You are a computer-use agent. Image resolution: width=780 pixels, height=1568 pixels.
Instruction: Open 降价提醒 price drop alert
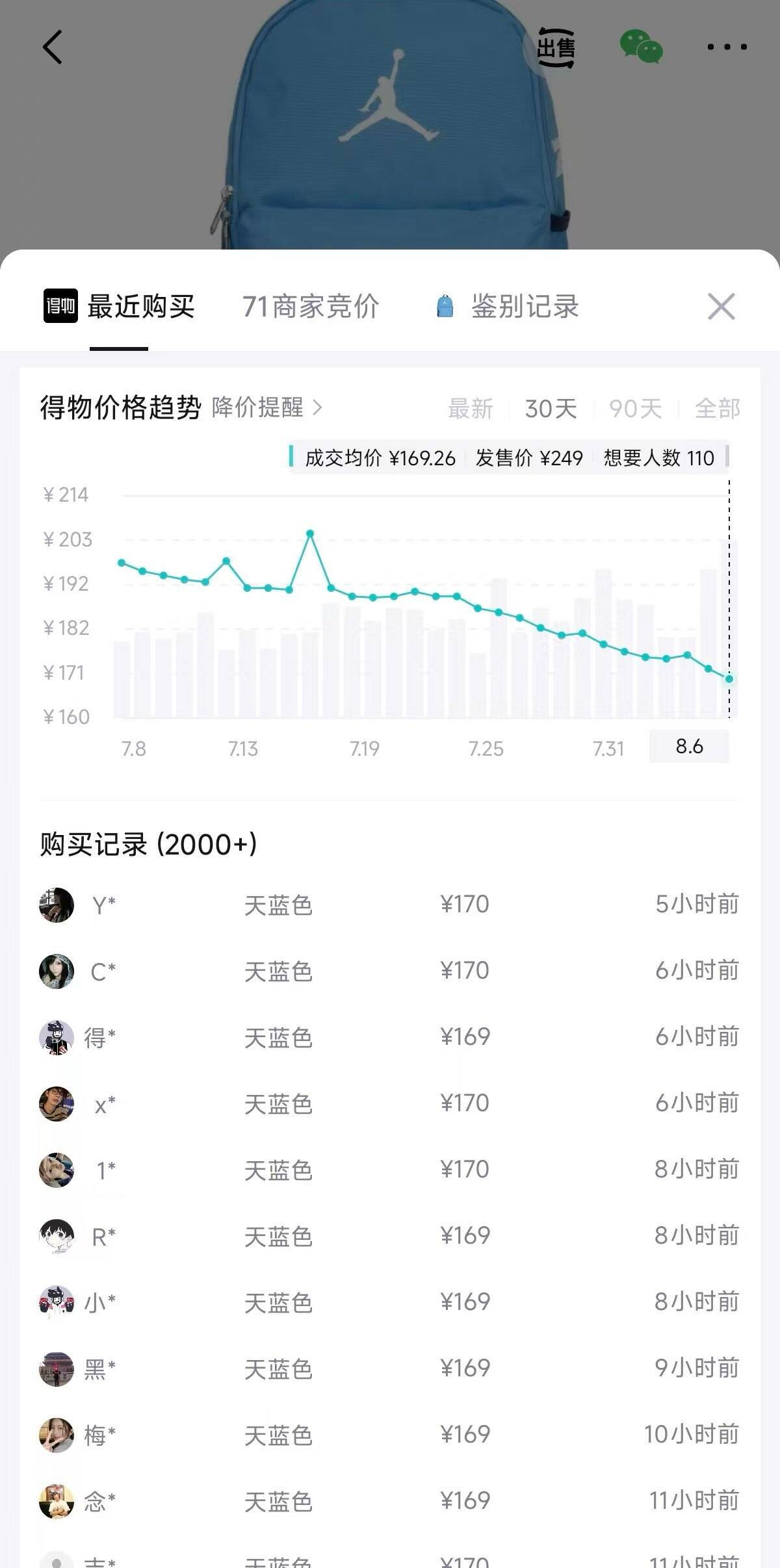pyautogui.click(x=267, y=407)
